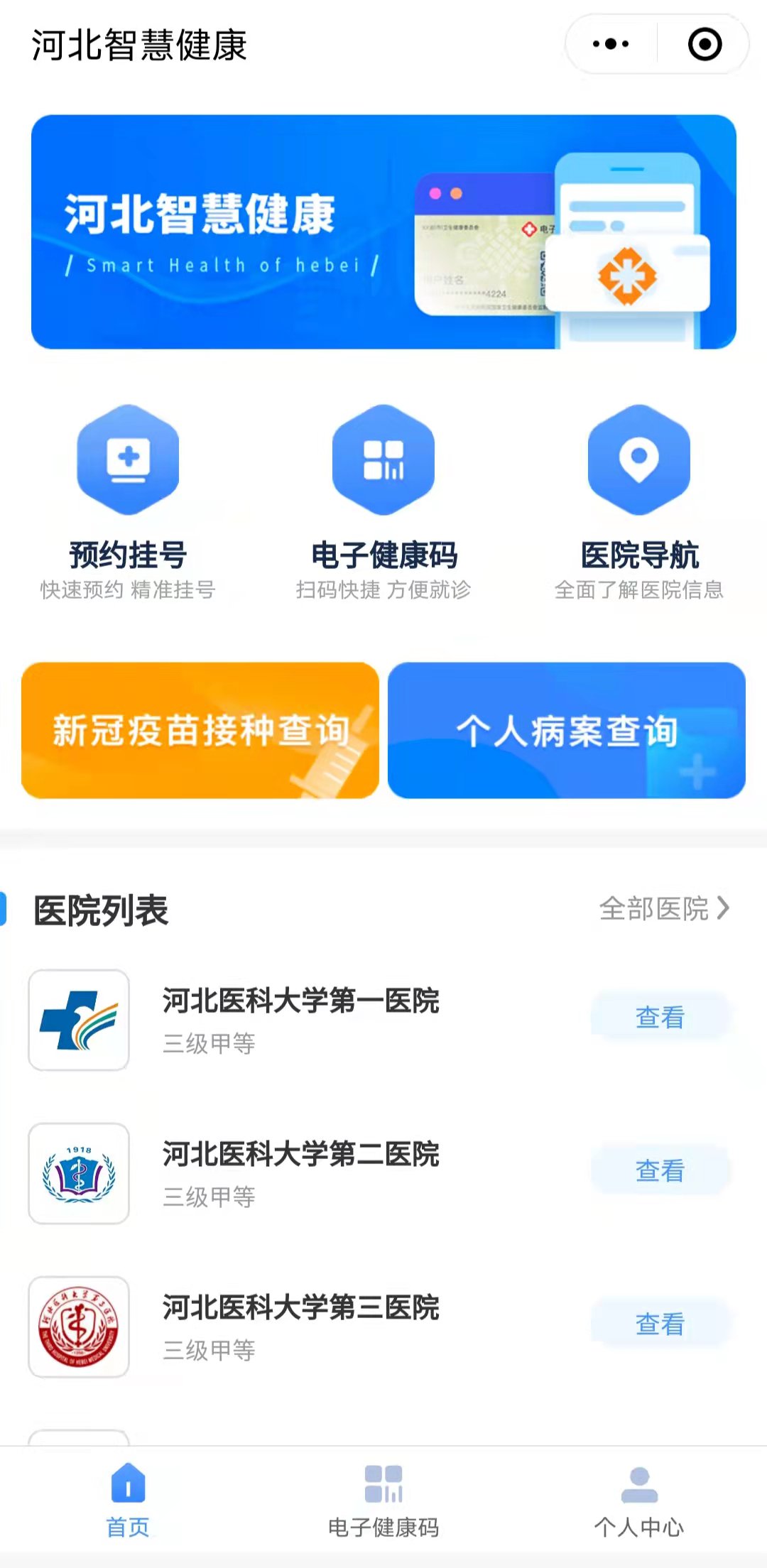The width and height of the screenshot is (767, 1568).
Task: Open 新冠疫苗接种查询 vaccine lookup
Action: (200, 730)
